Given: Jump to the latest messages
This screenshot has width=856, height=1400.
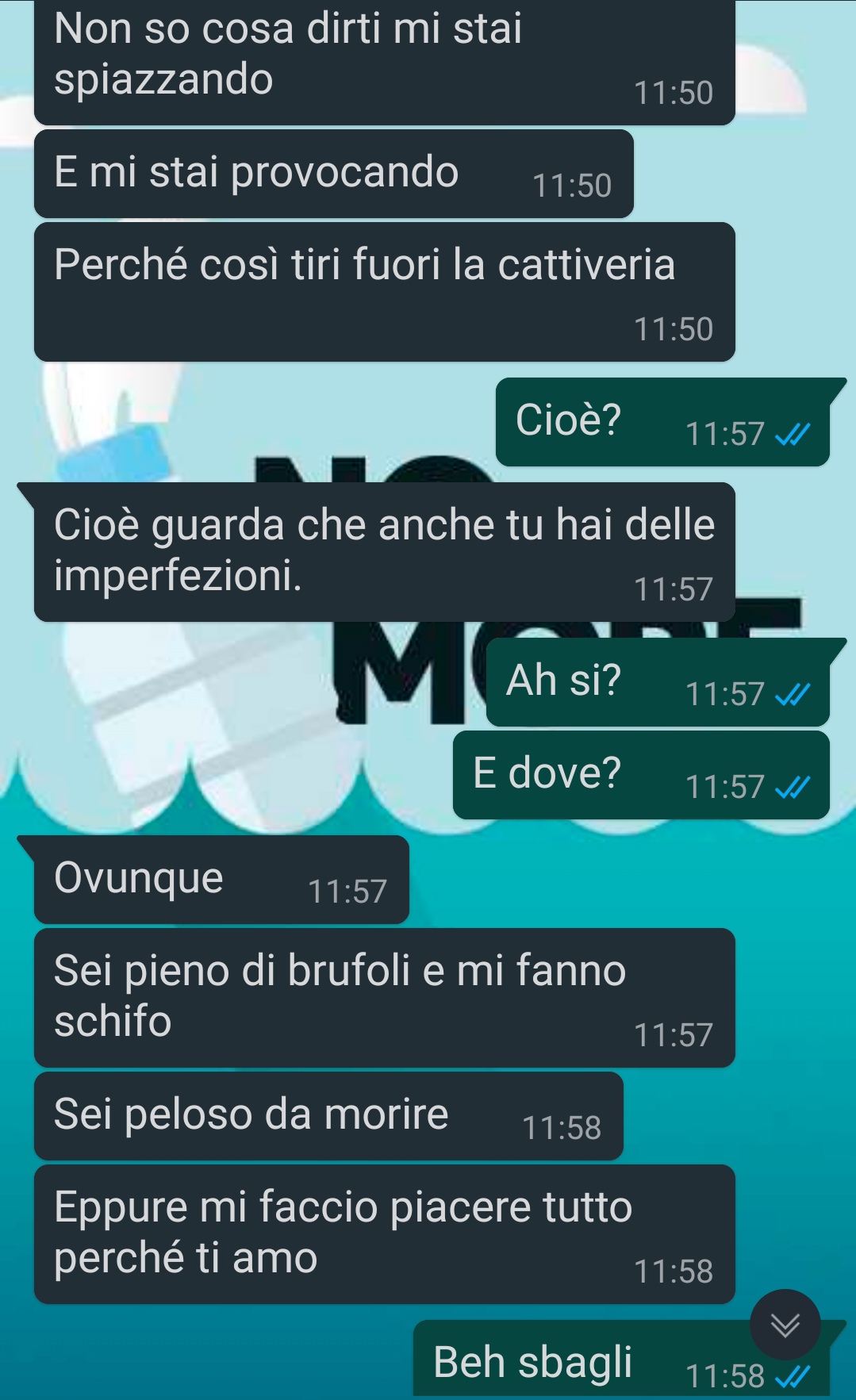Looking at the screenshot, I should tap(785, 1325).
